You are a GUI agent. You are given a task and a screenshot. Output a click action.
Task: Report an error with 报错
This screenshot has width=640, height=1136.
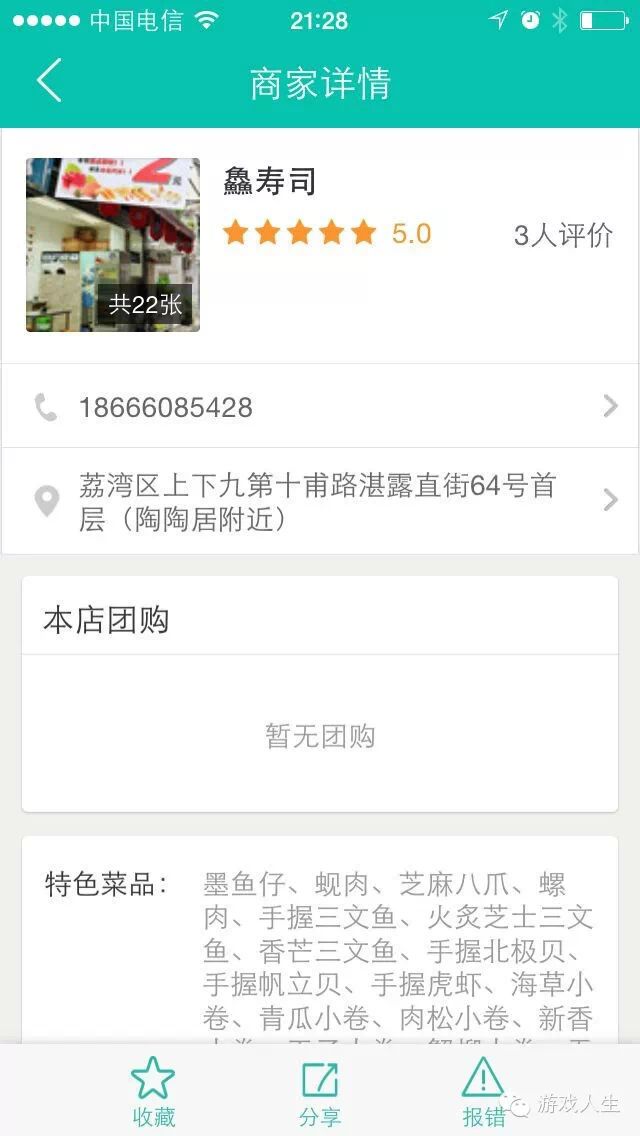pyautogui.click(x=483, y=1090)
